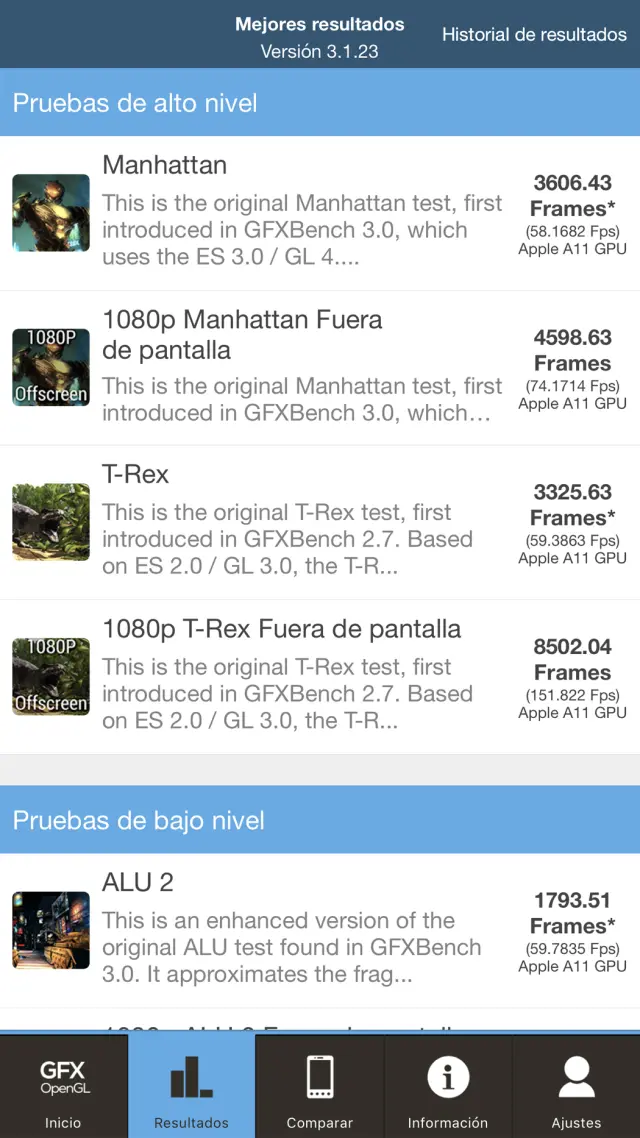This screenshot has width=640, height=1138.
Task: Open the Información tab
Action: (448, 1086)
